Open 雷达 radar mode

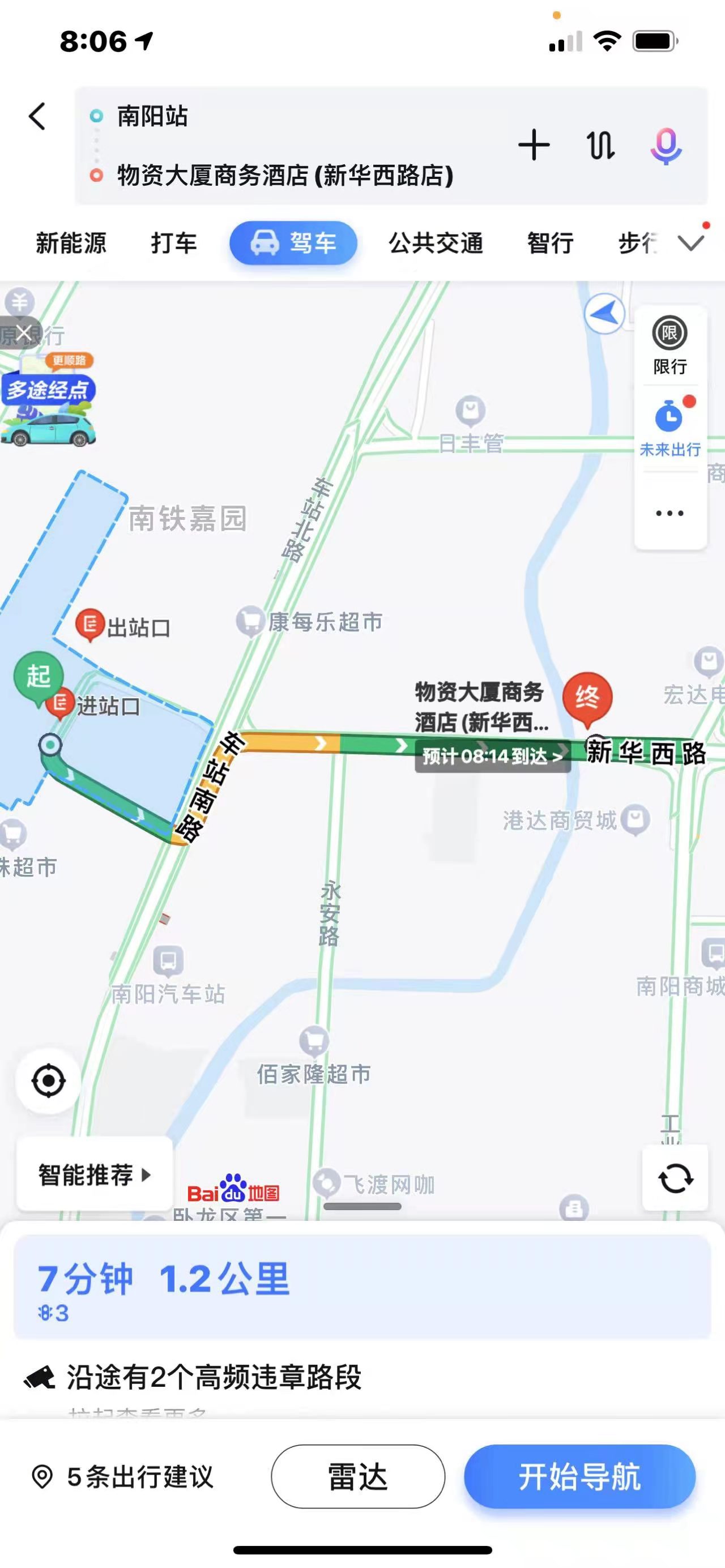pyautogui.click(x=358, y=1477)
